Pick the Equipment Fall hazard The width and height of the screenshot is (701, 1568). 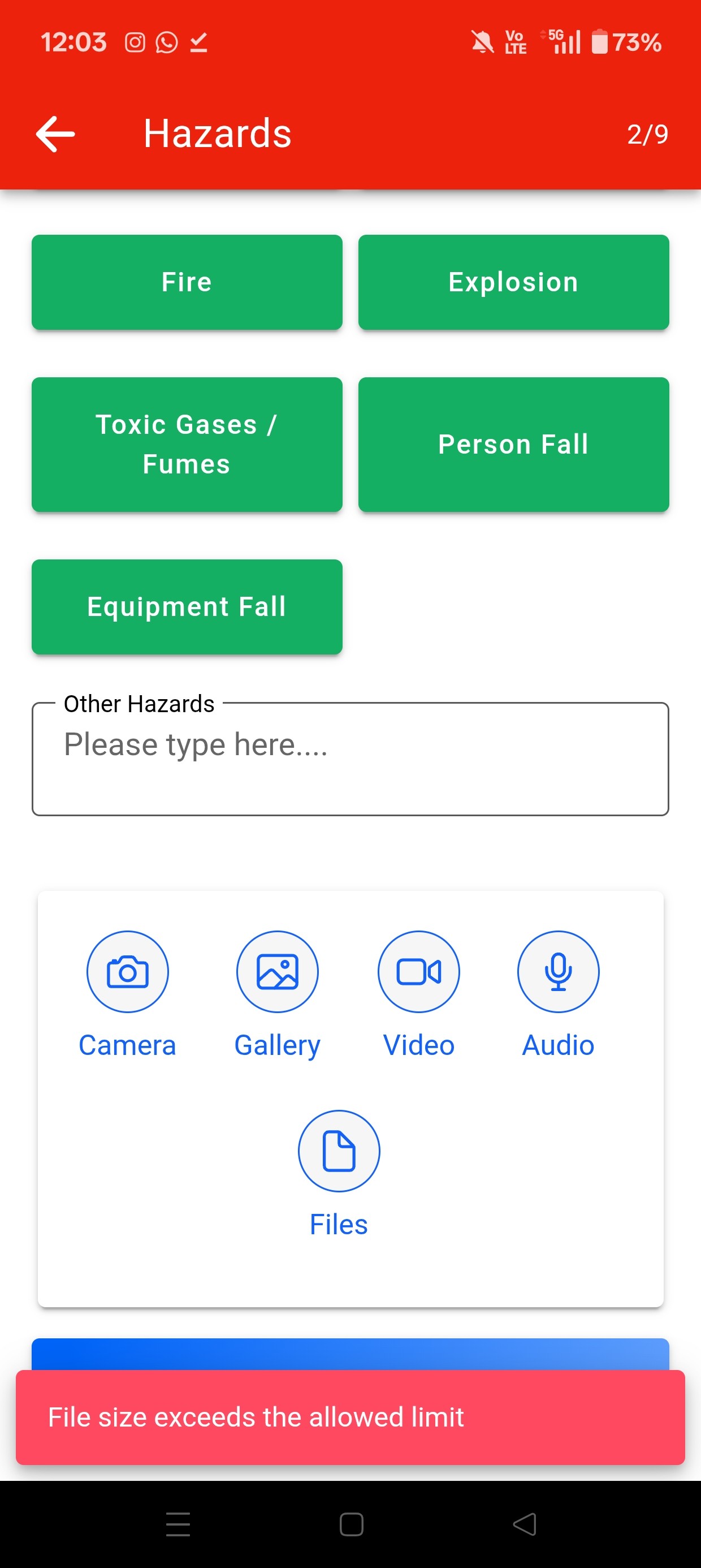pyautogui.click(x=187, y=607)
